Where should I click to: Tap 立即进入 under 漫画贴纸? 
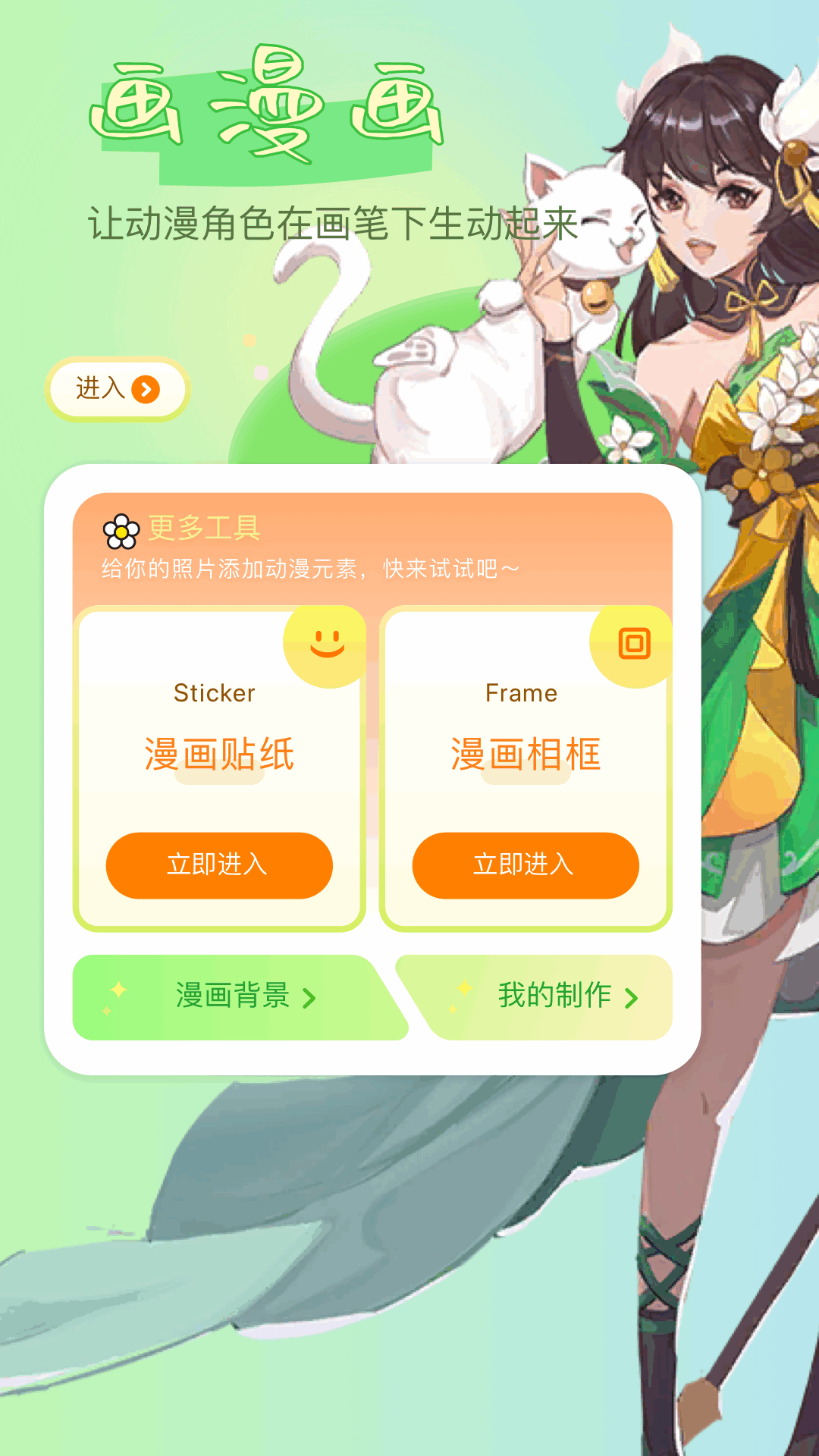click(219, 865)
